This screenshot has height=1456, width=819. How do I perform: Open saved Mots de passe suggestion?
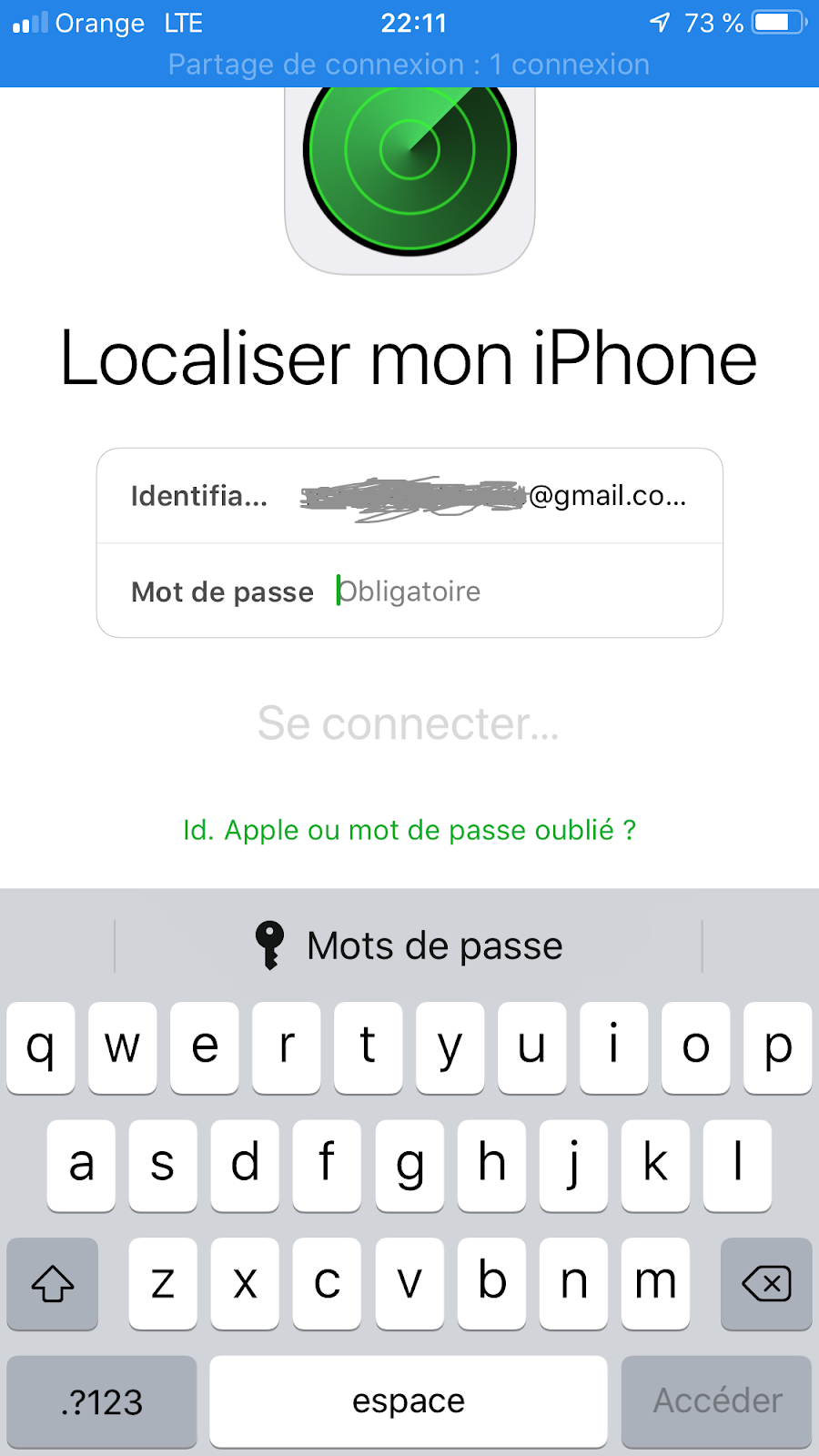pyautogui.click(x=409, y=945)
